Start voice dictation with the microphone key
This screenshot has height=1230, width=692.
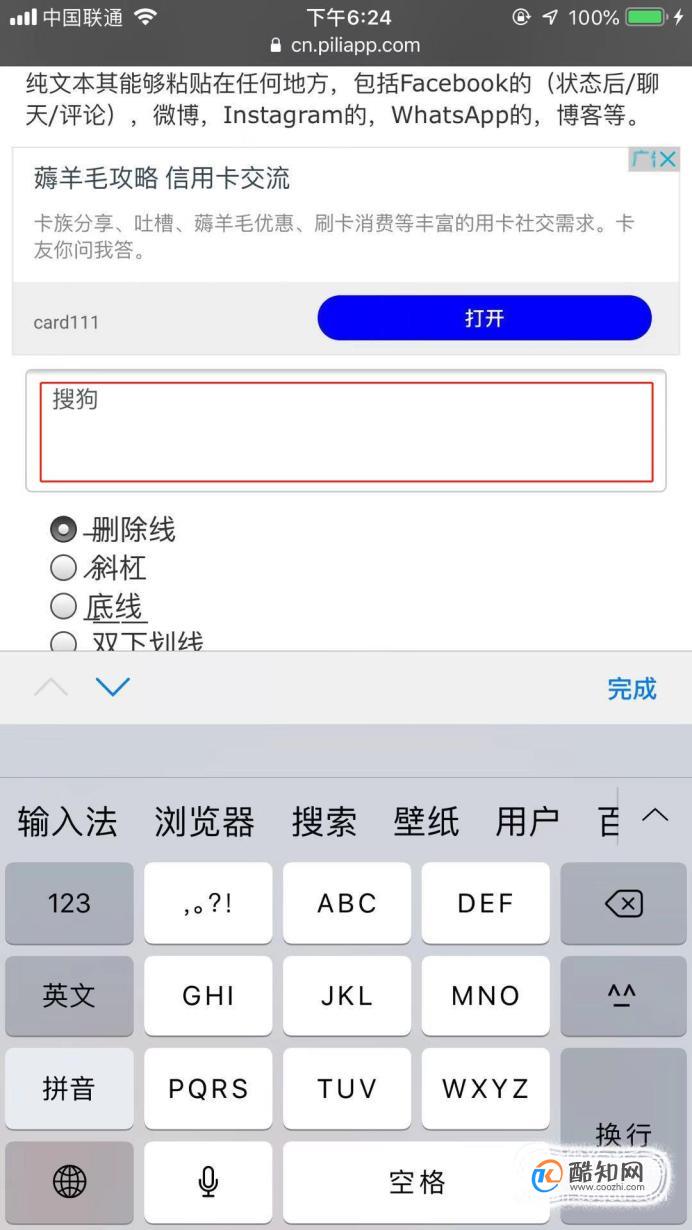pyautogui.click(x=208, y=1182)
